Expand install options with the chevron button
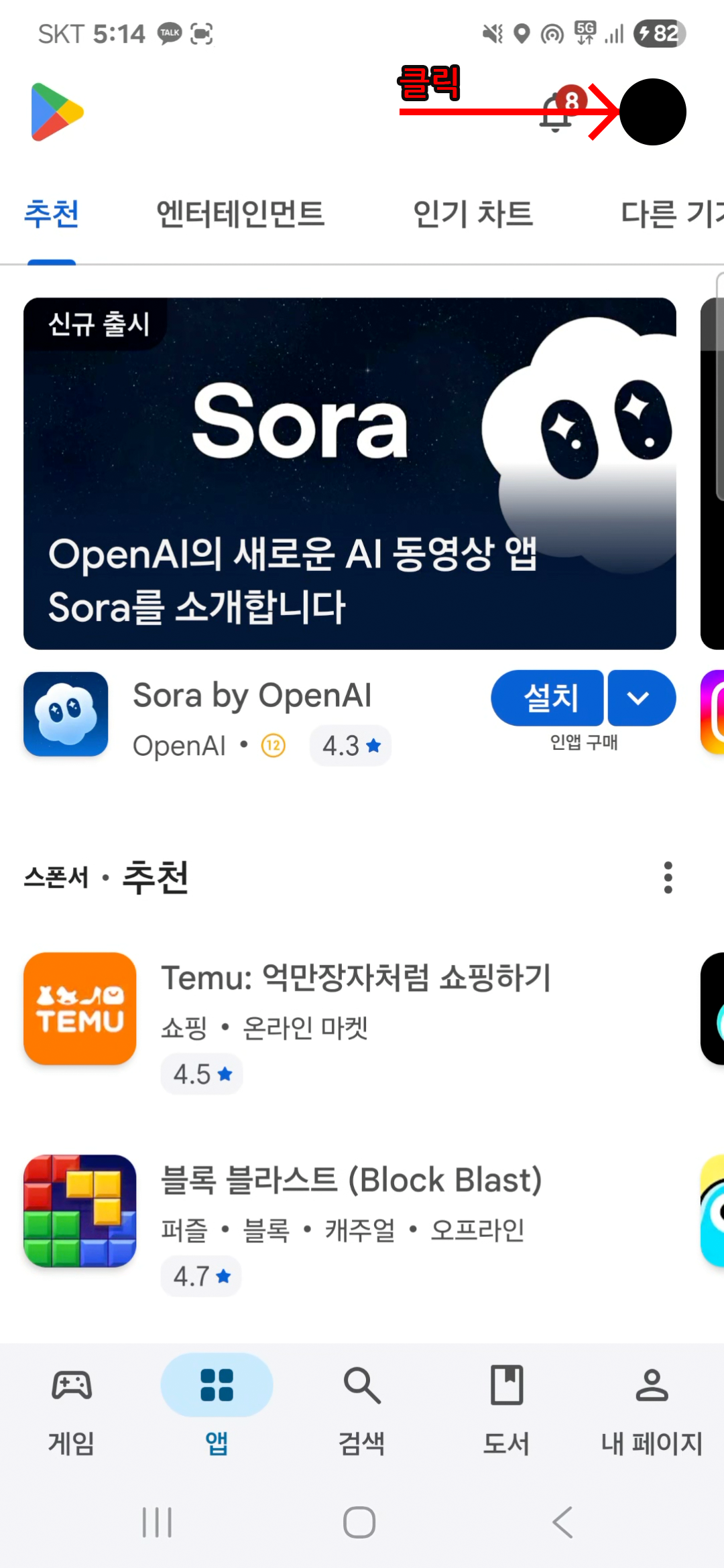 [x=640, y=698]
